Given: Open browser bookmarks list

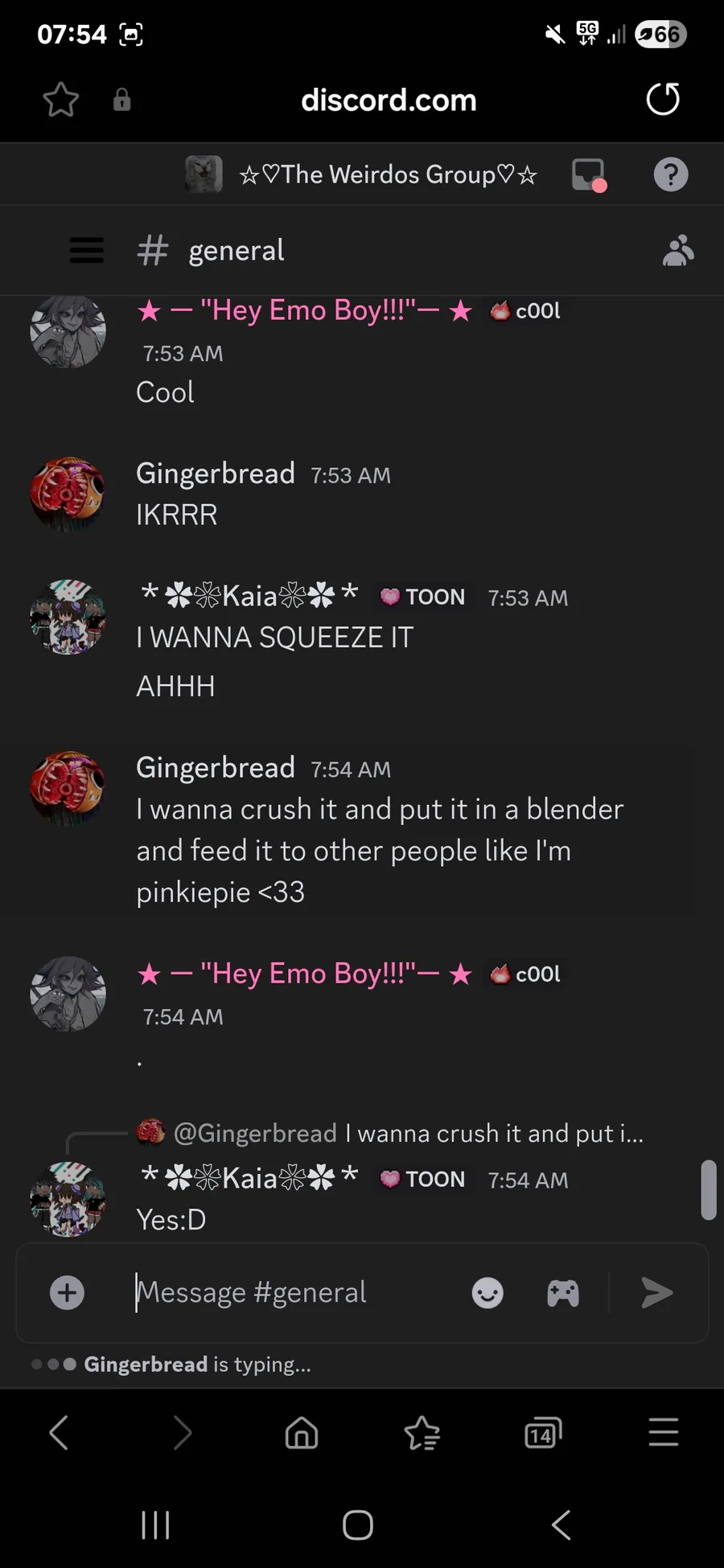Looking at the screenshot, I should click(x=422, y=1433).
